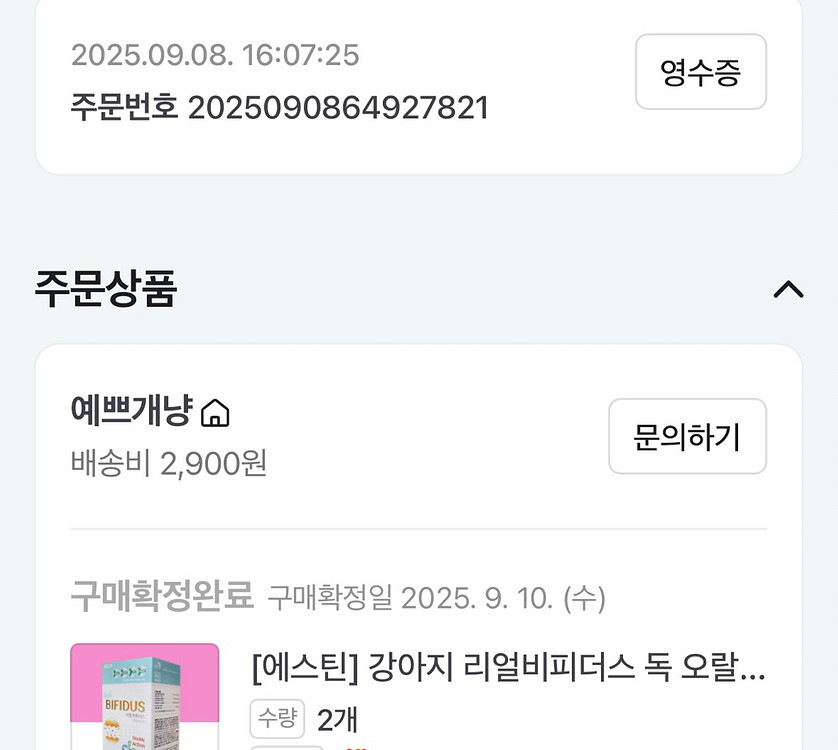Open the 영수증 receipt button
838x750 pixels.
(x=701, y=72)
